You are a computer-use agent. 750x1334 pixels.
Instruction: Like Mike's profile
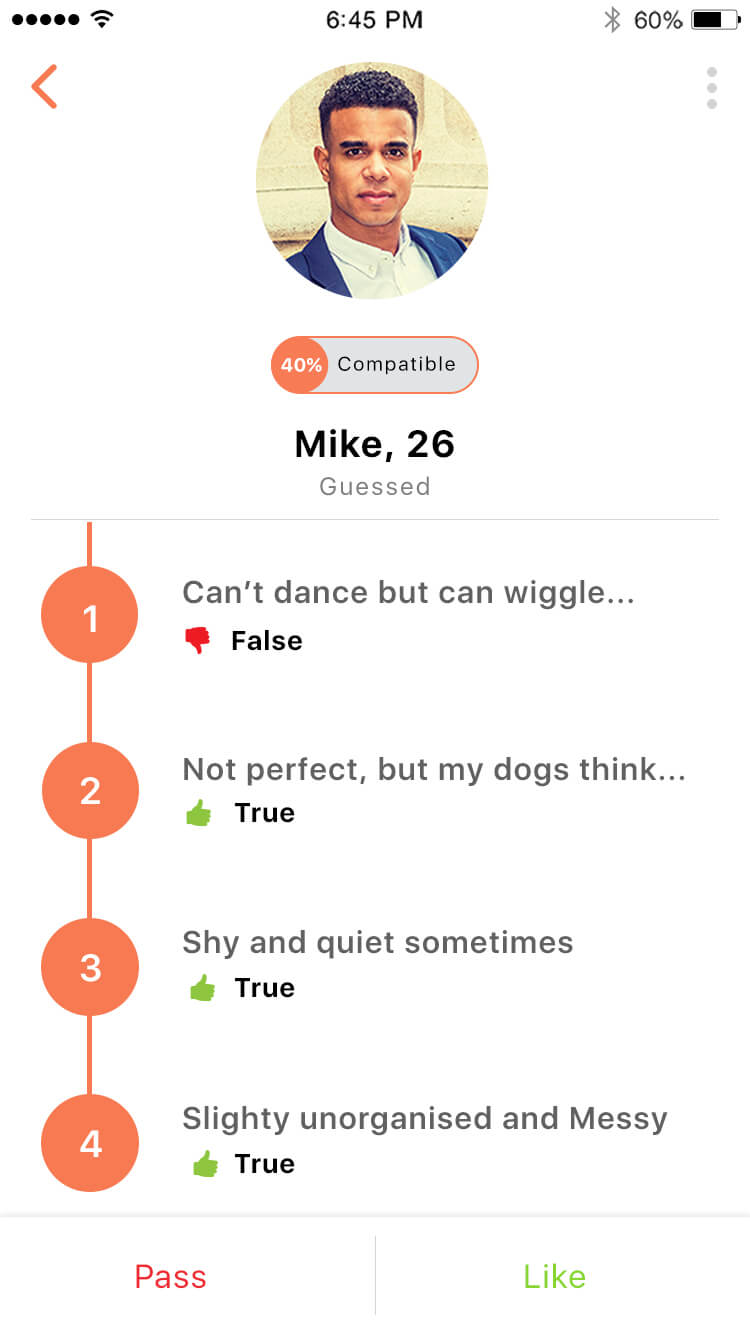(x=563, y=1276)
